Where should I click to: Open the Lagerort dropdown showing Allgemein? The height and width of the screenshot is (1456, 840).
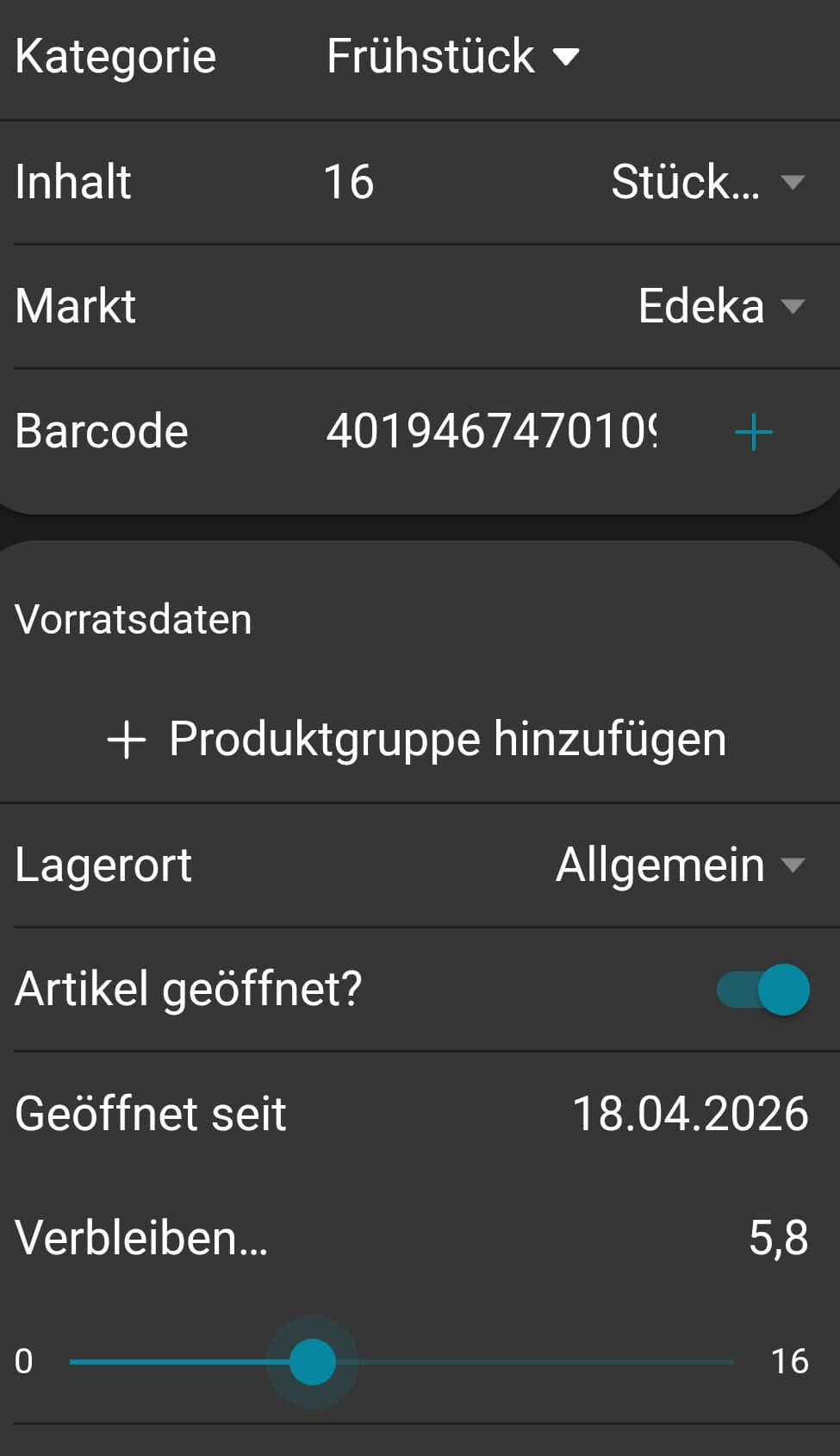pos(679,865)
